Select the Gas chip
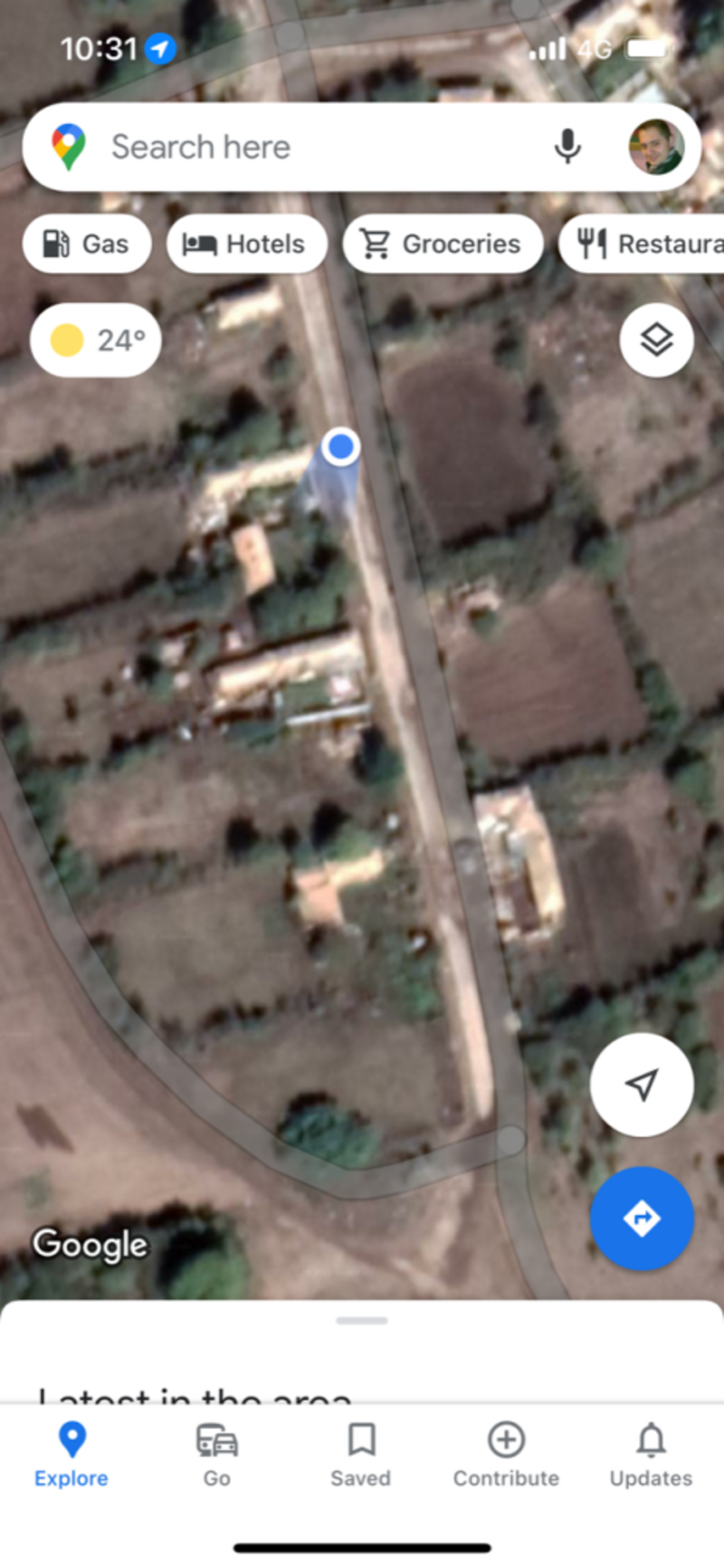Viewport: 724px width, 1568px height. [x=87, y=244]
